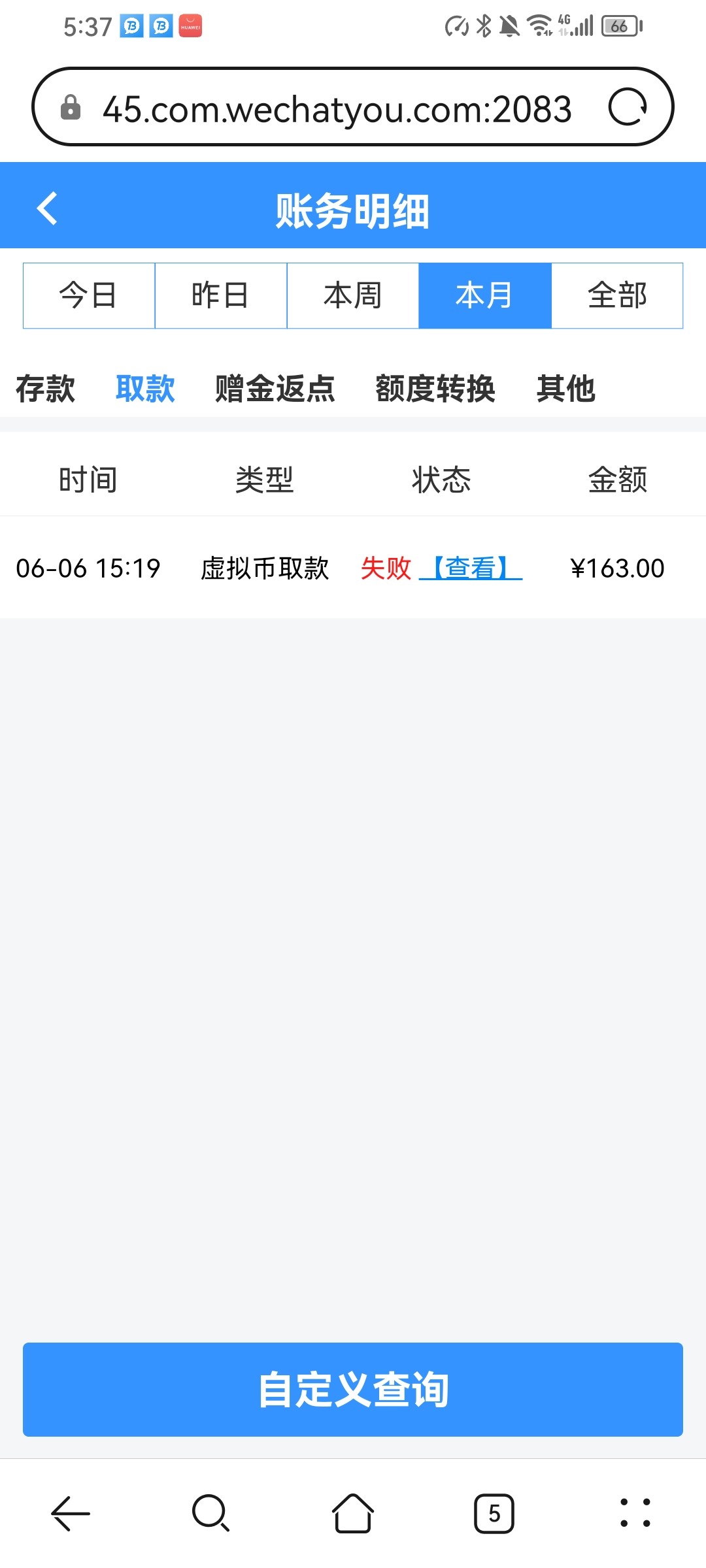Show 全部 records

(x=617, y=295)
